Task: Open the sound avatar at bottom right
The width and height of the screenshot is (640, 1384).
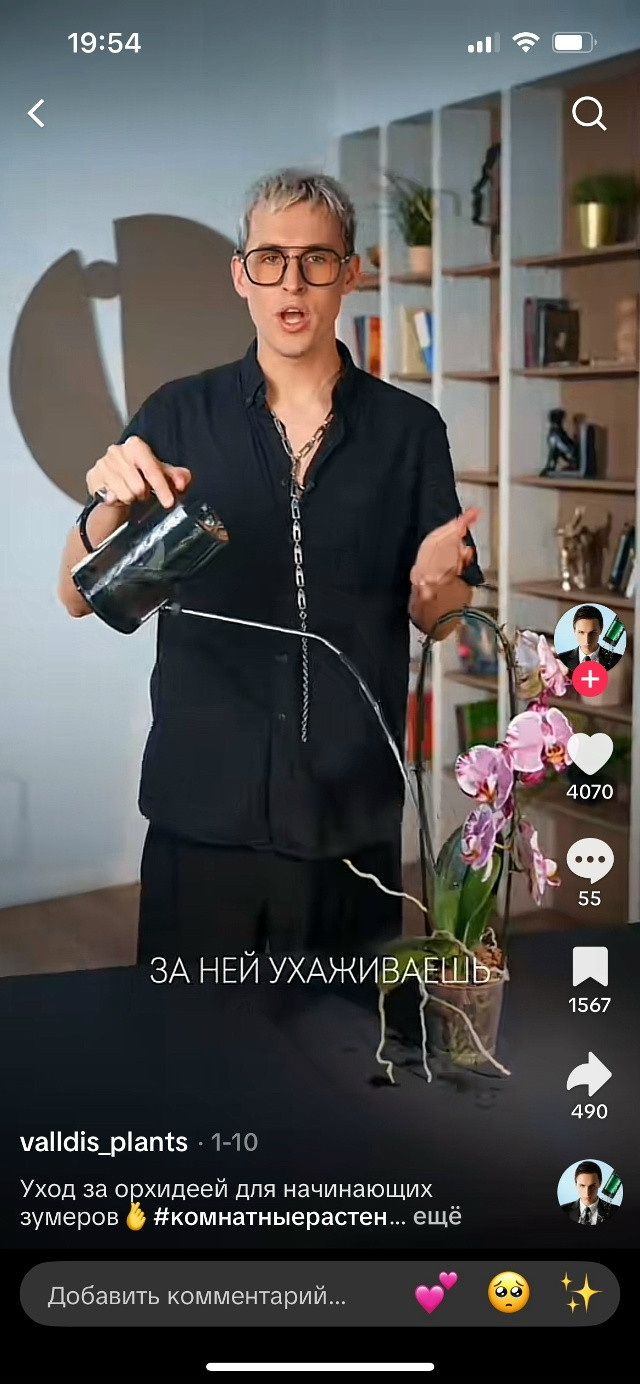Action: click(590, 1193)
